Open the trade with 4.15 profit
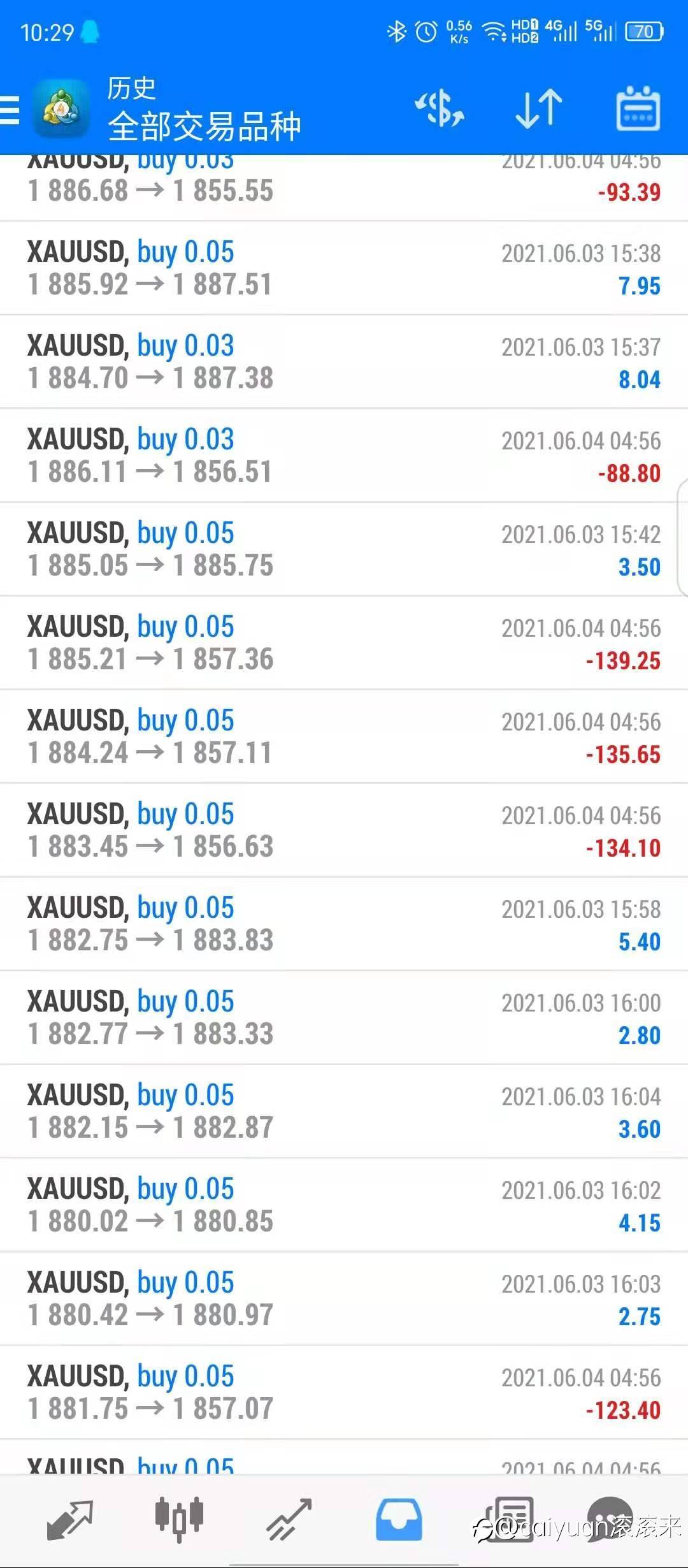Image resolution: width=688 pixels, height=1568 pixels. click(x=344, y=1205)
